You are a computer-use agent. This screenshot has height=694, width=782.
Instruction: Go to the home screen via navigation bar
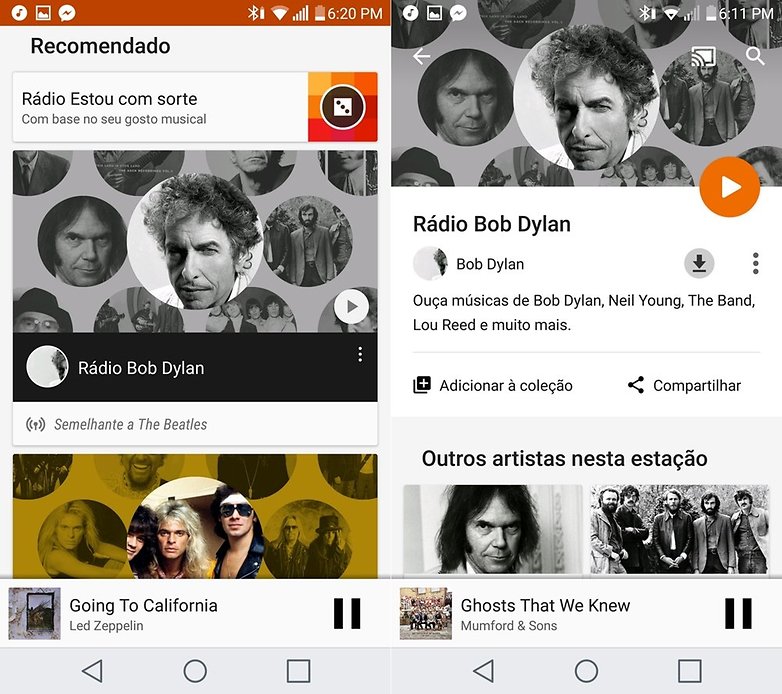pyautogui.click(x=195, y=671)
